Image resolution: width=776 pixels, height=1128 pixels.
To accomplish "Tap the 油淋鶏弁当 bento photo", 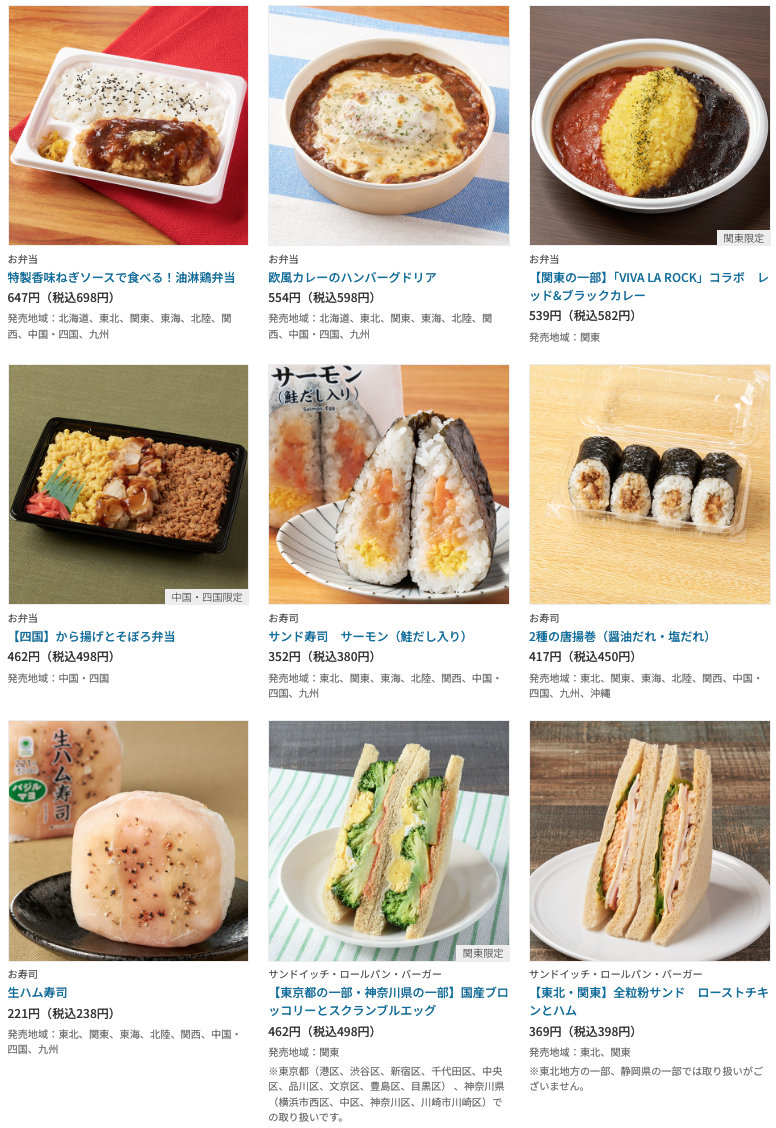I will coord(128,125).
